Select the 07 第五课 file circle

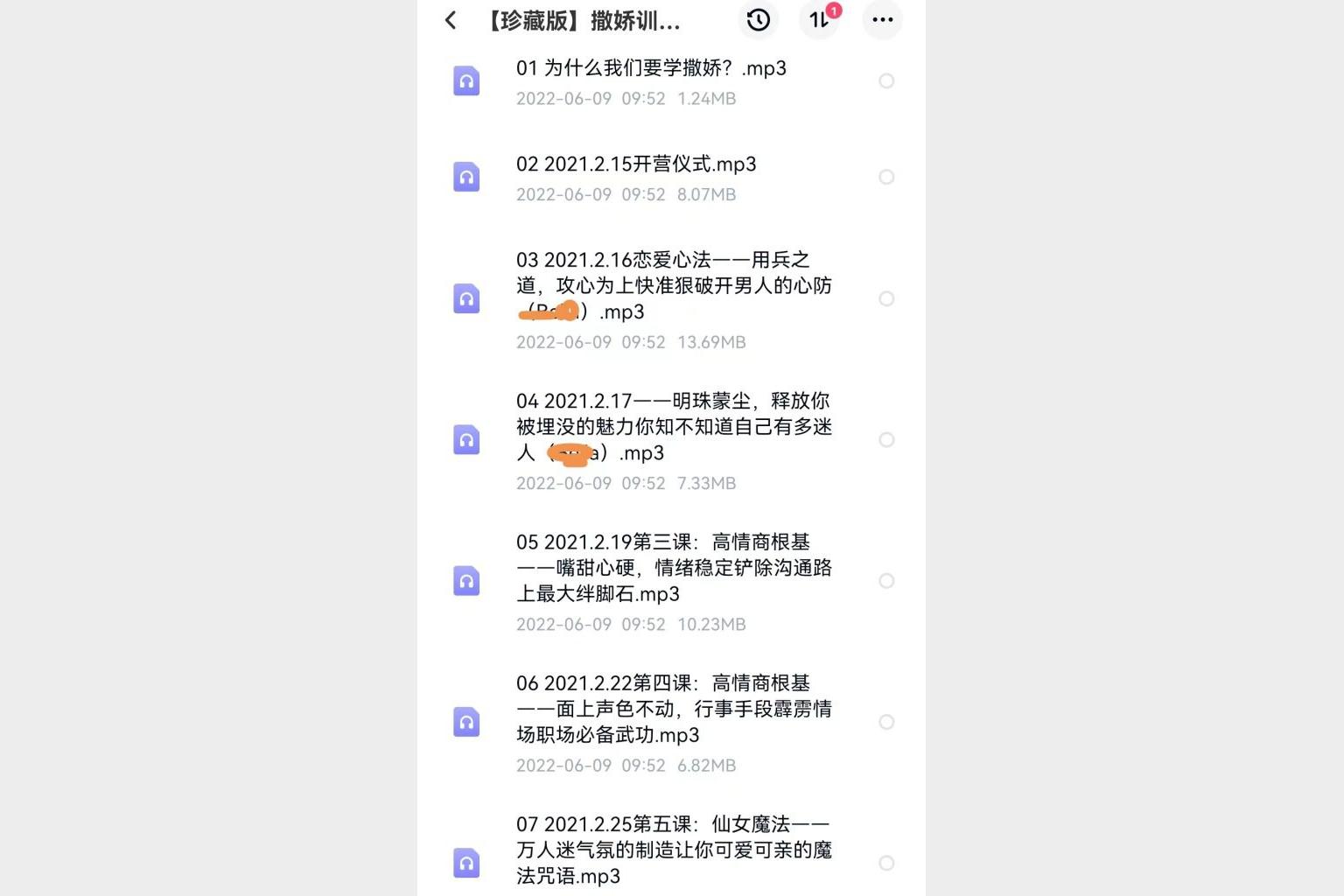click(x=886, y=863)
